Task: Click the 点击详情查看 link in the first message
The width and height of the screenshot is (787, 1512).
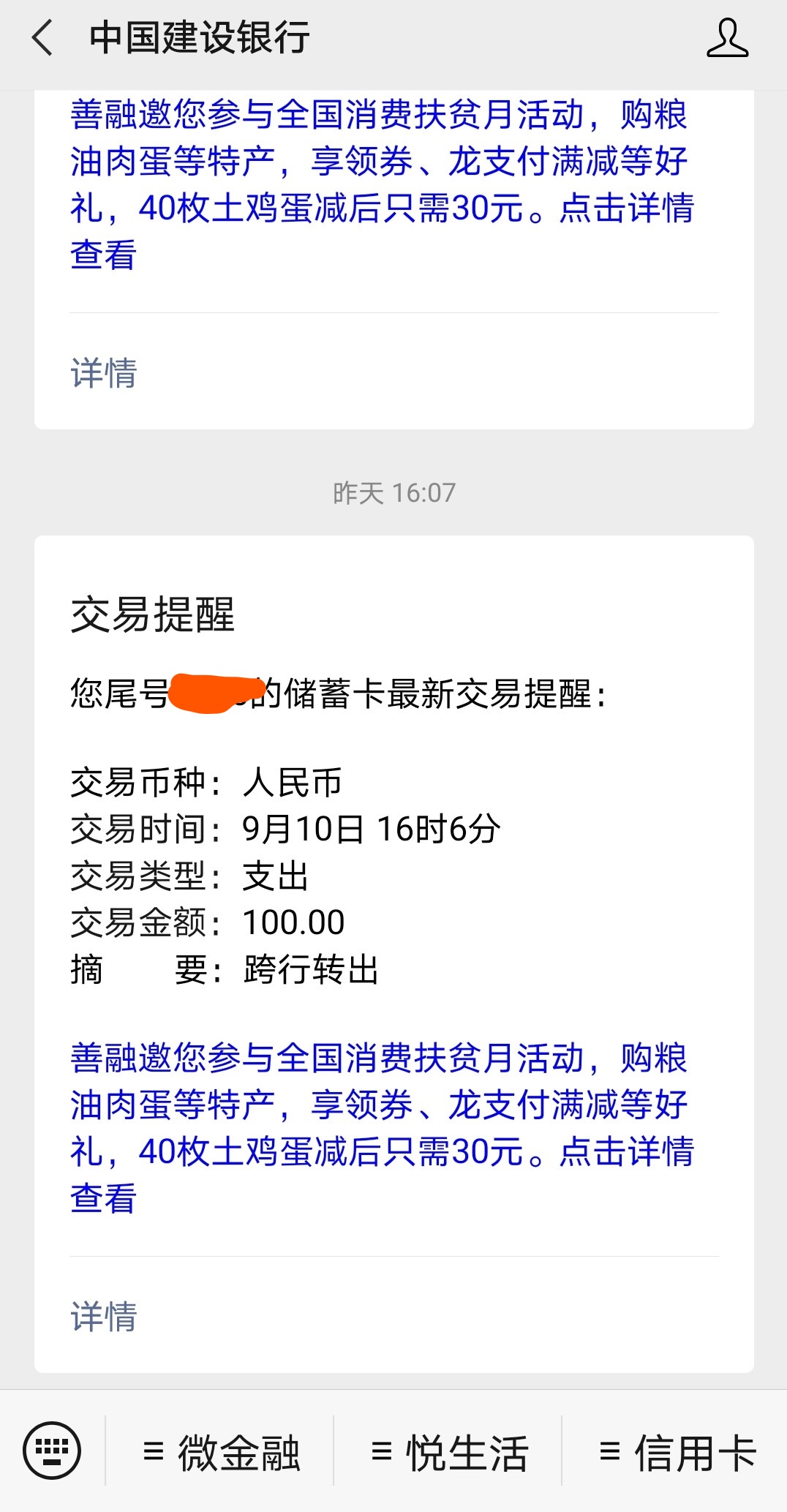Action: (x=623, y=210)
